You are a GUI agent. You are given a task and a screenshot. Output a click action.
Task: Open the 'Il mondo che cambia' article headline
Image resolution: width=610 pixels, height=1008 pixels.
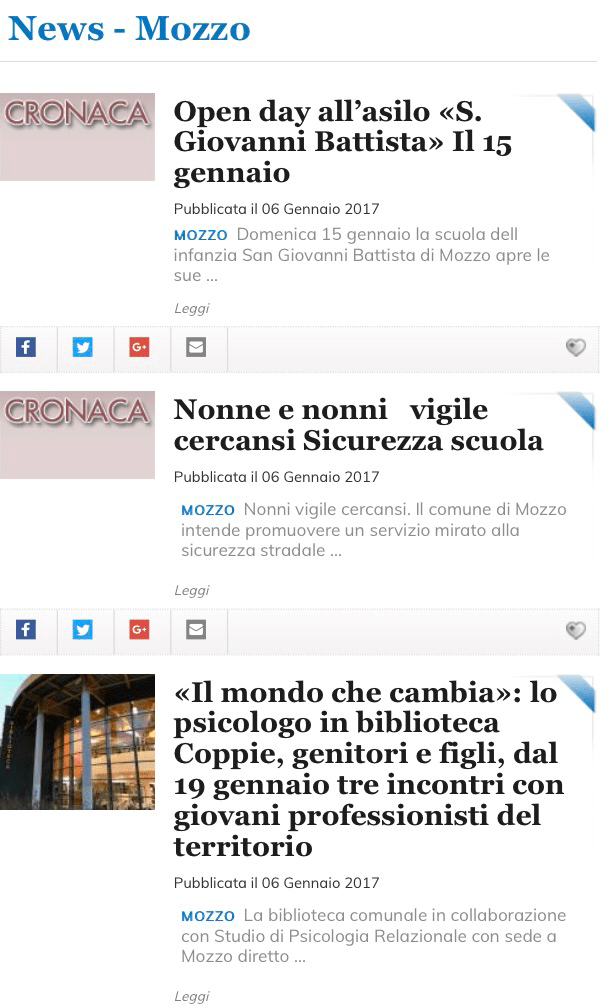coord(368,769)
